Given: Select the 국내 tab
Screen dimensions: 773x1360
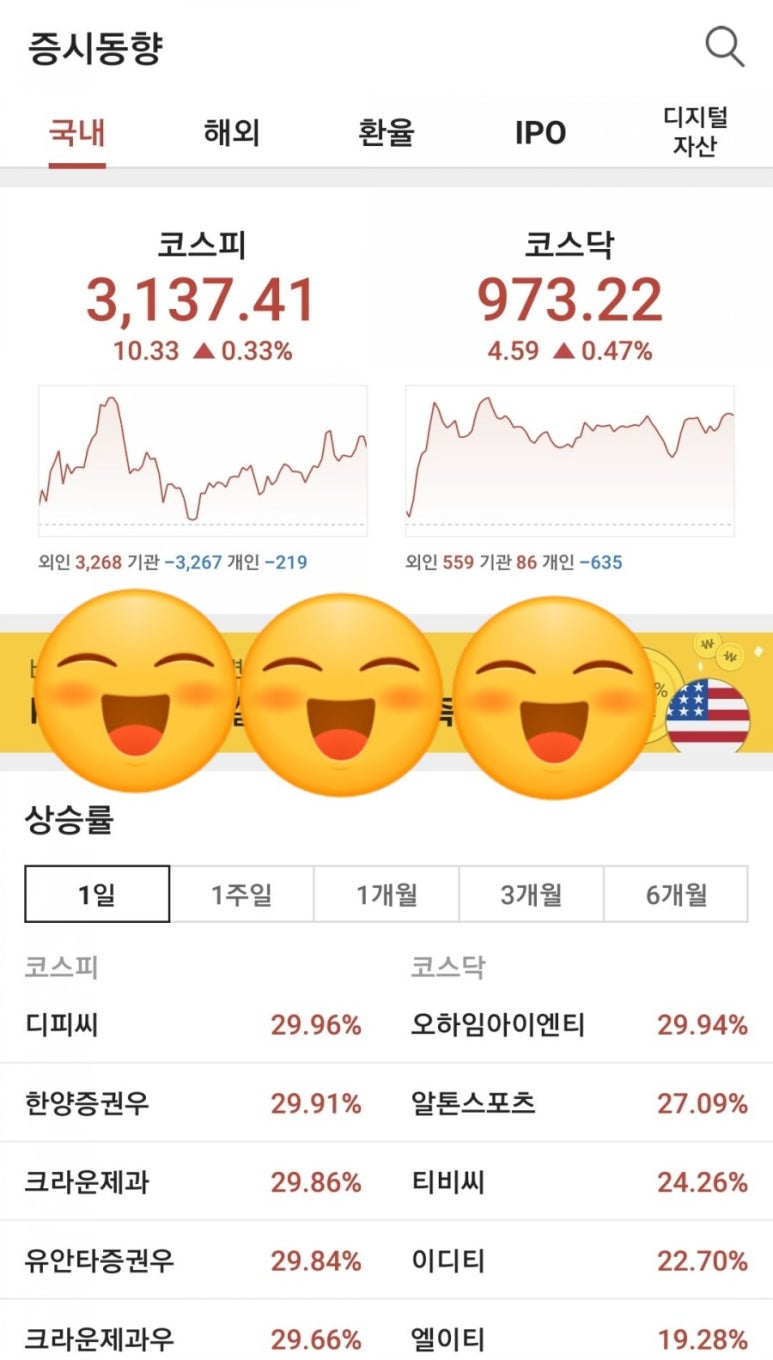Looking at the screenshot, I should click(x=77, y=132).
